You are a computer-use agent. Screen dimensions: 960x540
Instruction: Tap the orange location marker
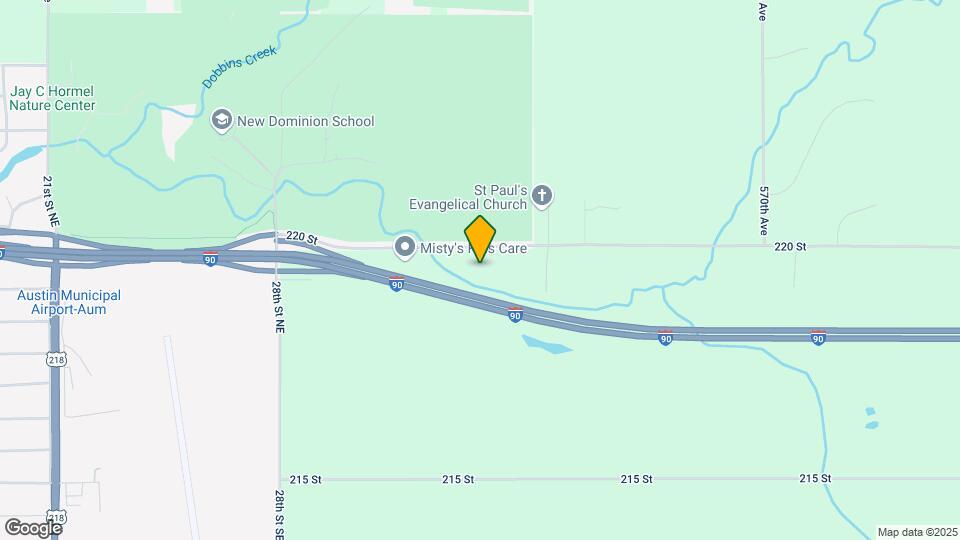[x=481, y=239]
